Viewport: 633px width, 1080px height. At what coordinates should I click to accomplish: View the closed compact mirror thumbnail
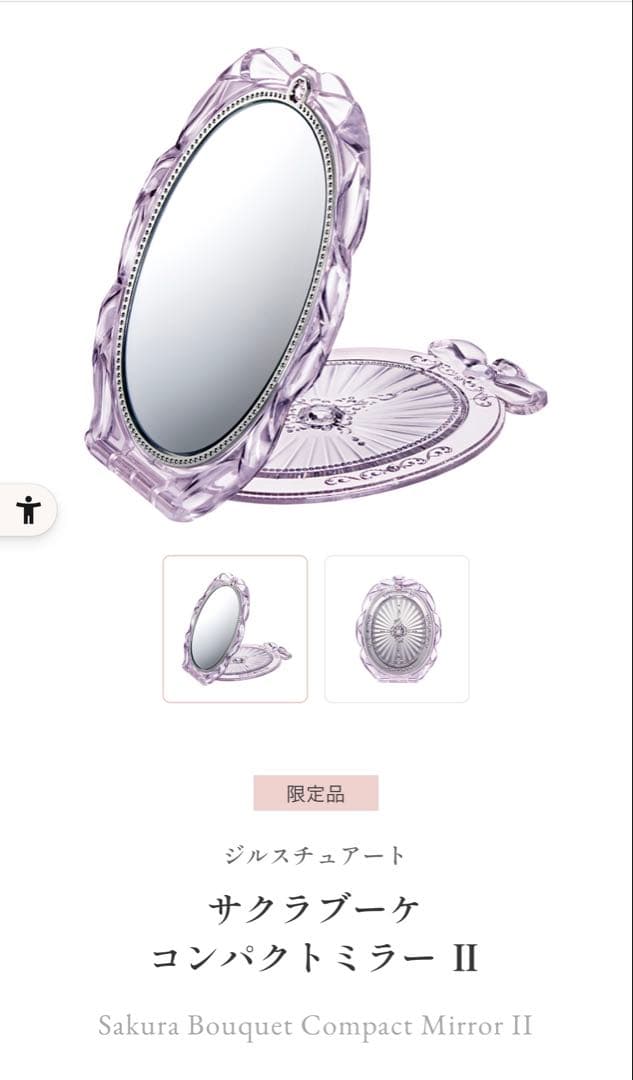pyautogui.click(x=397, y=629)
